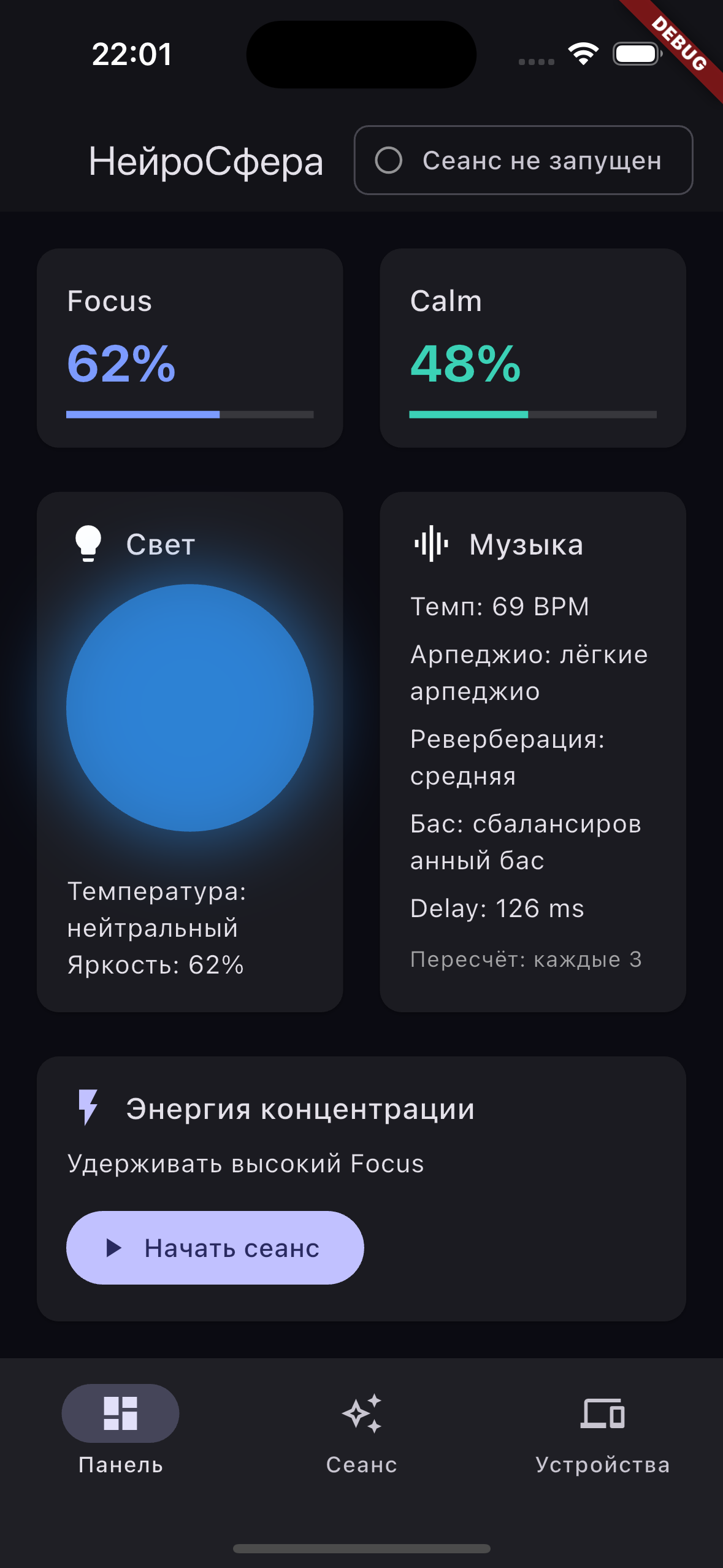Image resolution: width=723 pixels, height=1568 pixels.
Task: Select the grid icon for Панель
Action: (120, 1413)
